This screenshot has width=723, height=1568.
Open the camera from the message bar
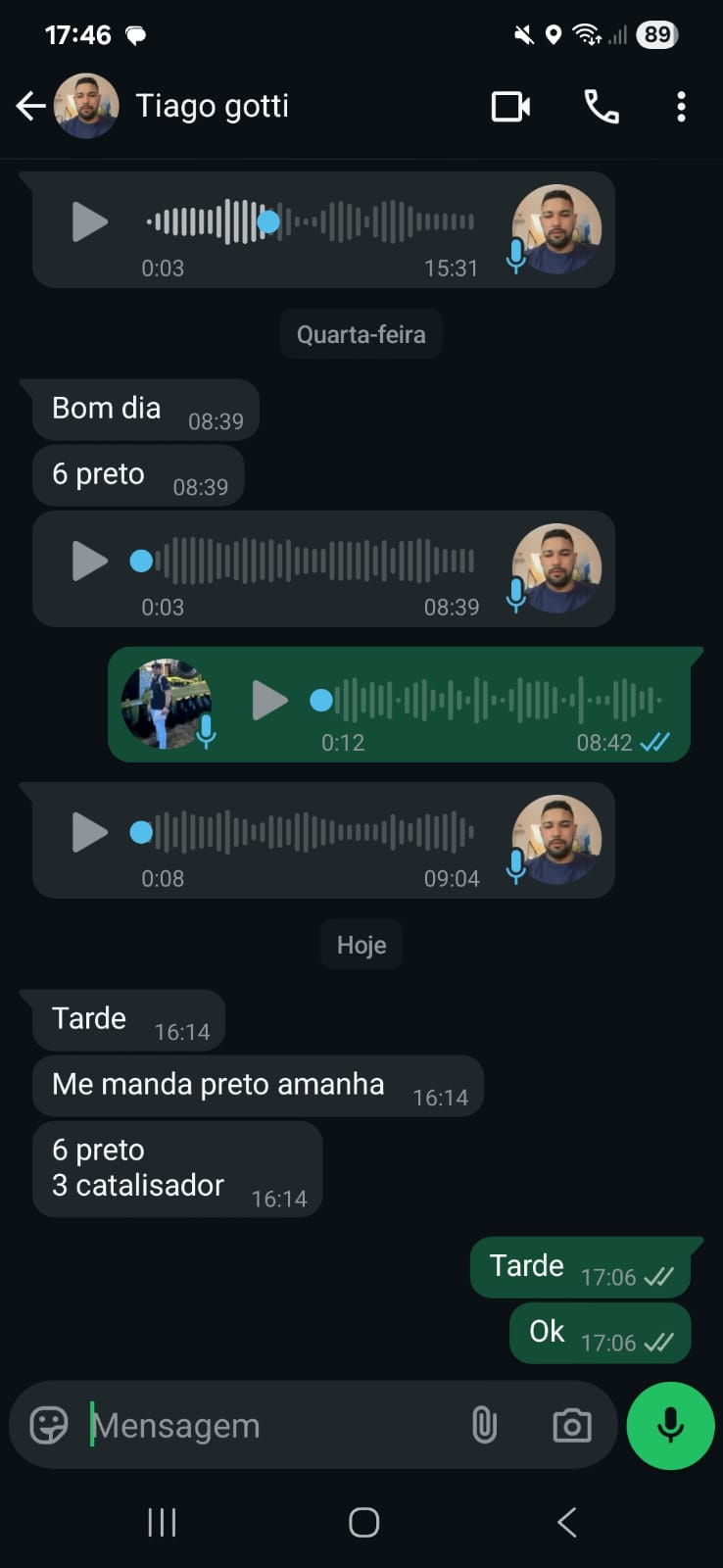click(x=571, y=1425)
